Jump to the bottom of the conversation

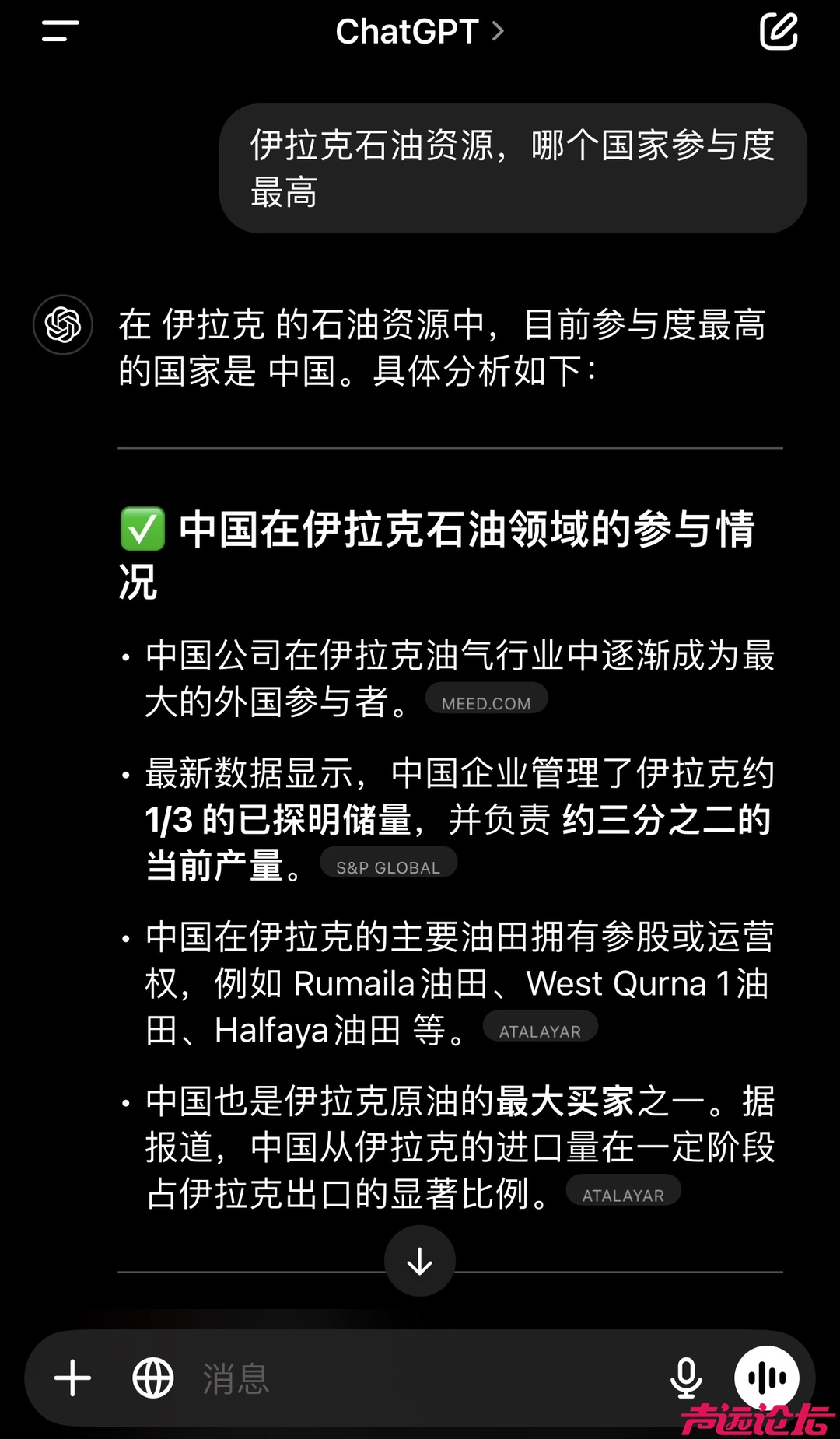pos(420,1260)
